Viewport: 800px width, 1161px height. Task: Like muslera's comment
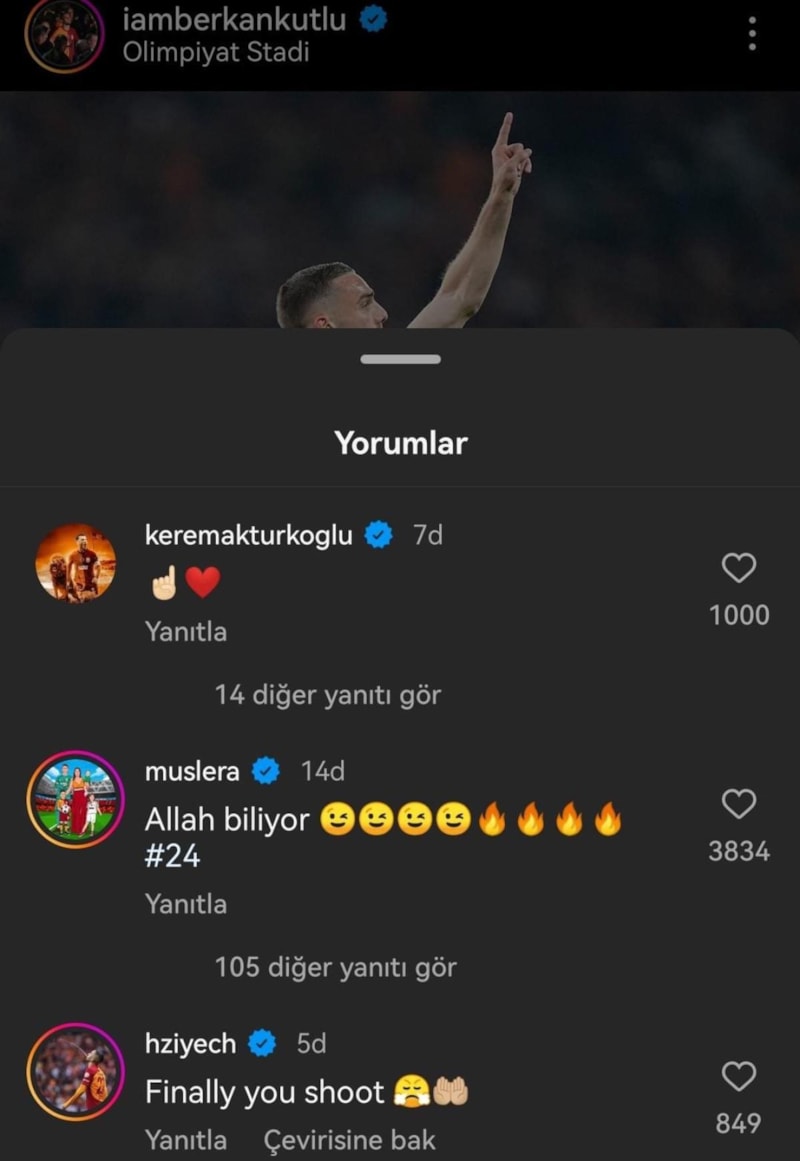[x=739, y=804]
